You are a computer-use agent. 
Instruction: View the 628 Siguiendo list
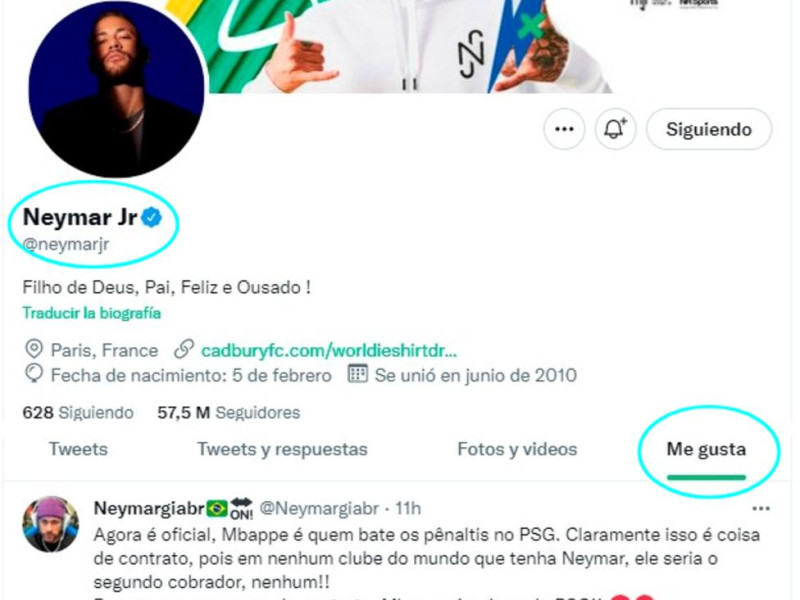tap(77, 412)
